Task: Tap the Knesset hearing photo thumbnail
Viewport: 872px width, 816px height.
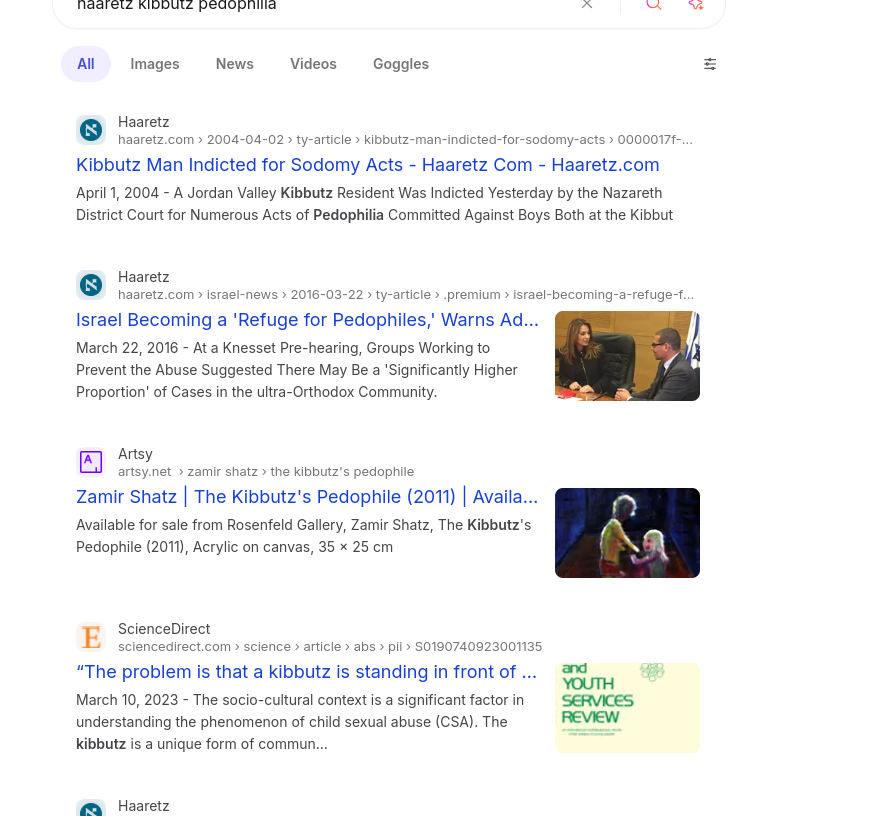Action: coord(627,356)
